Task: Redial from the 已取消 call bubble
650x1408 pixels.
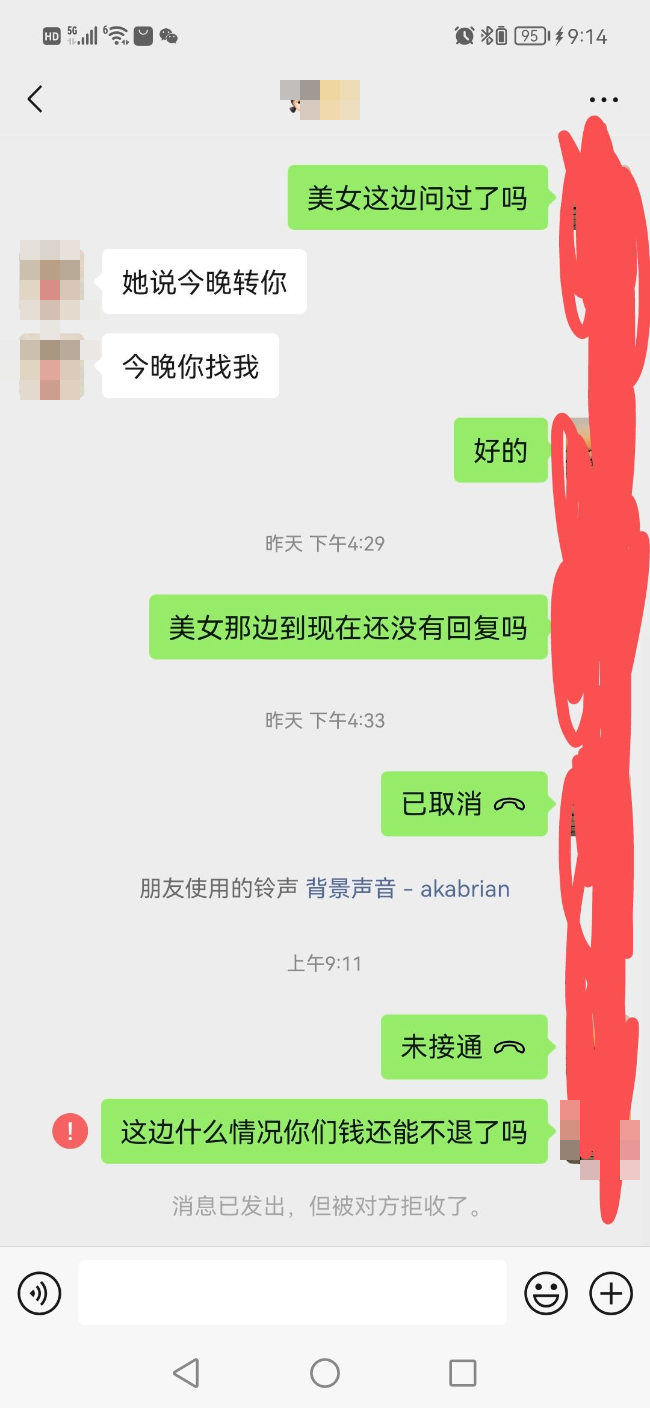Action: [x=464, y=804]
